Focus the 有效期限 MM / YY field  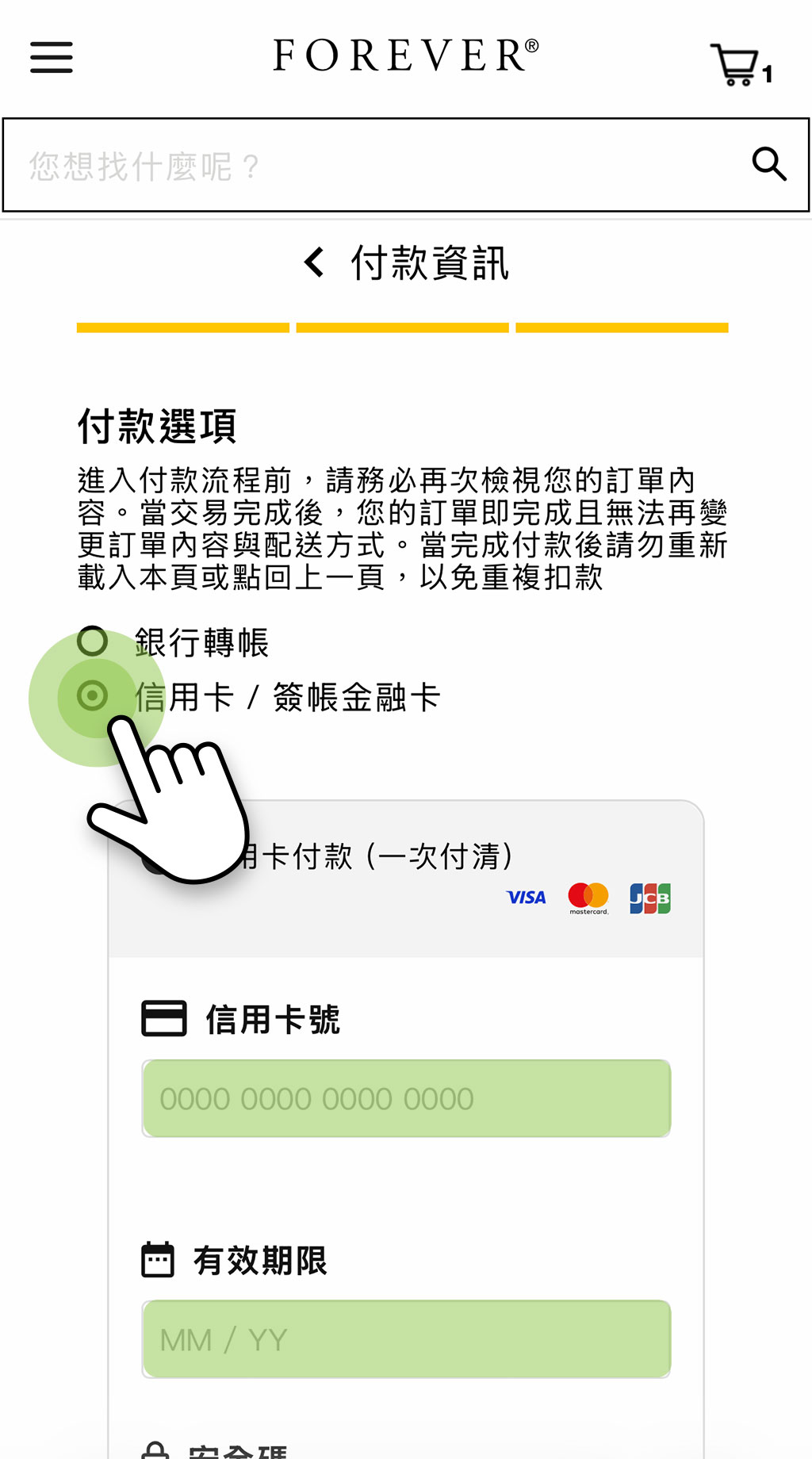406,1339
